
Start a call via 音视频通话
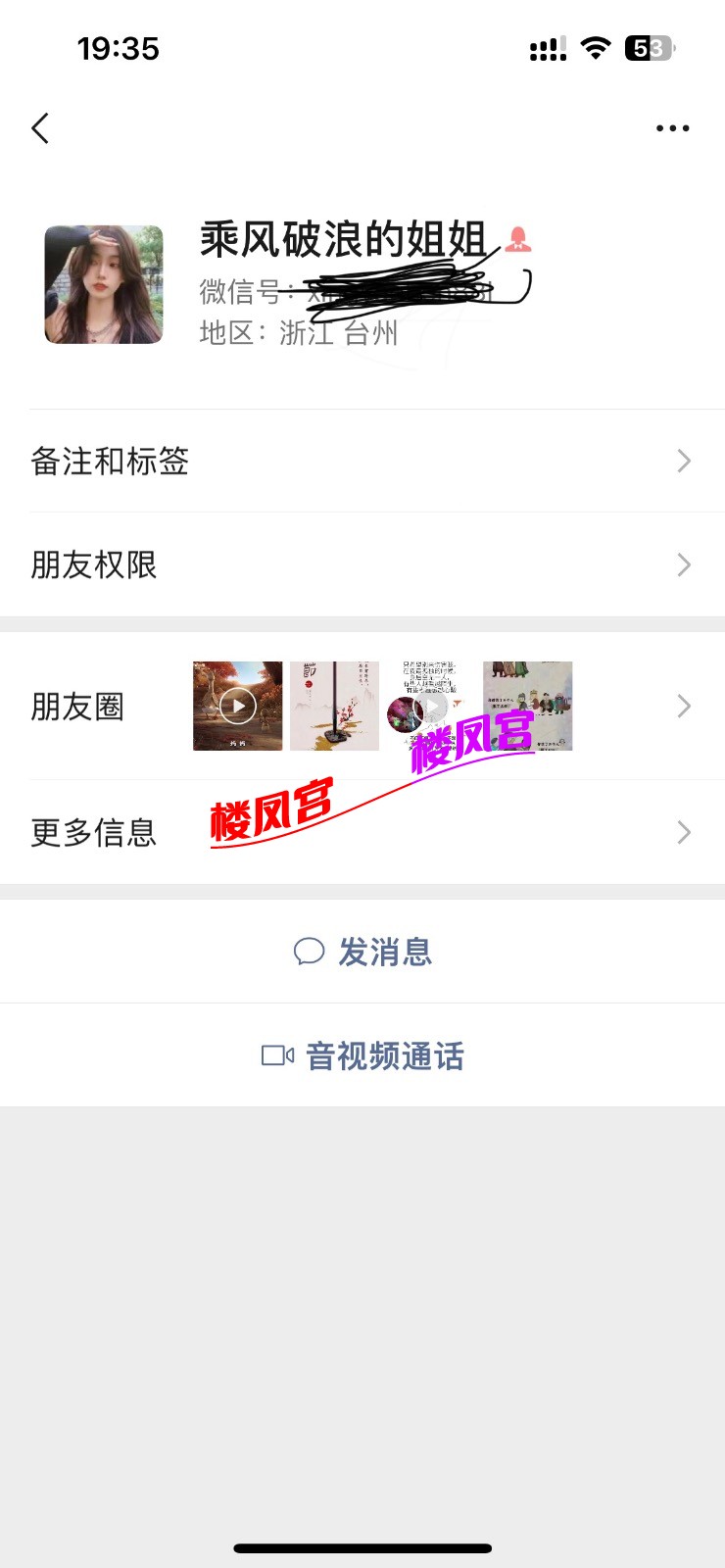coord(362,1055)
